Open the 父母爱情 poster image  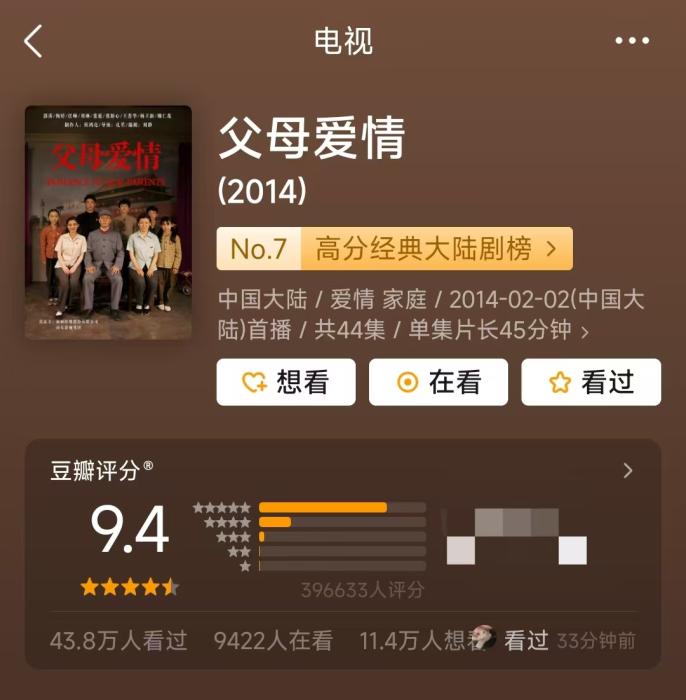pos(108,222)
